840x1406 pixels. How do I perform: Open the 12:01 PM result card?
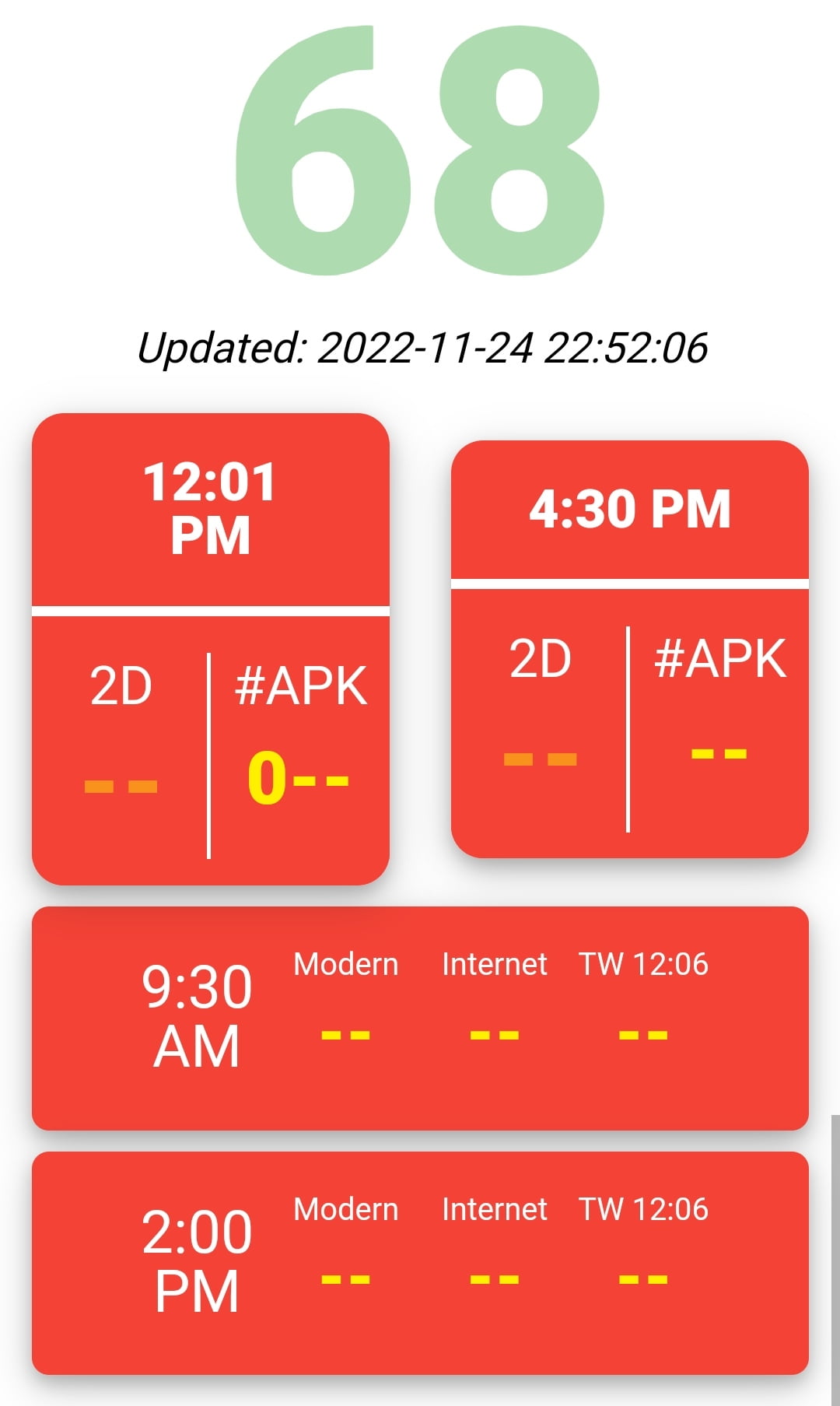(210, 649)
